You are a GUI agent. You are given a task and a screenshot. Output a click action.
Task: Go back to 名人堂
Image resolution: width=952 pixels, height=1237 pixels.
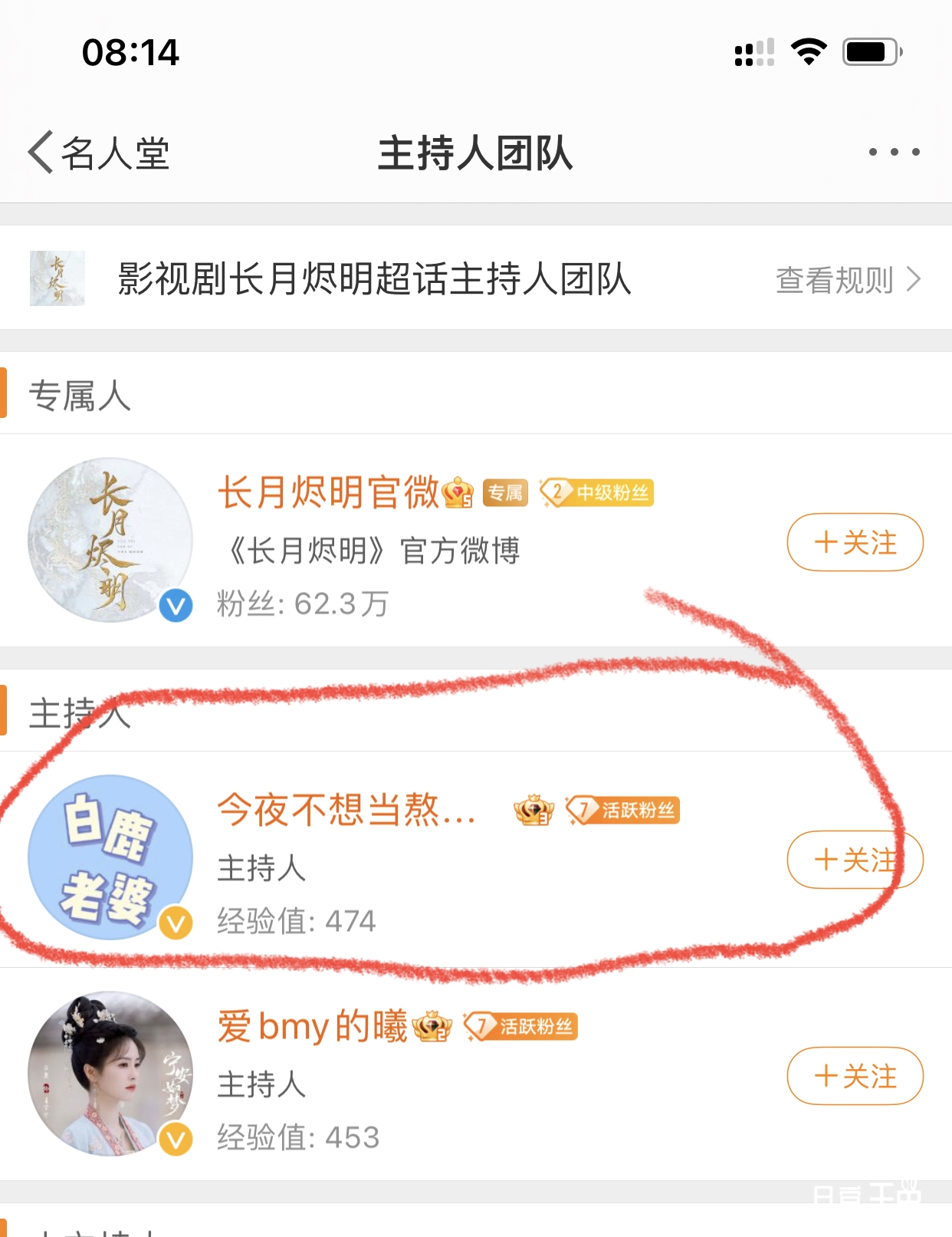pos(98,153)
